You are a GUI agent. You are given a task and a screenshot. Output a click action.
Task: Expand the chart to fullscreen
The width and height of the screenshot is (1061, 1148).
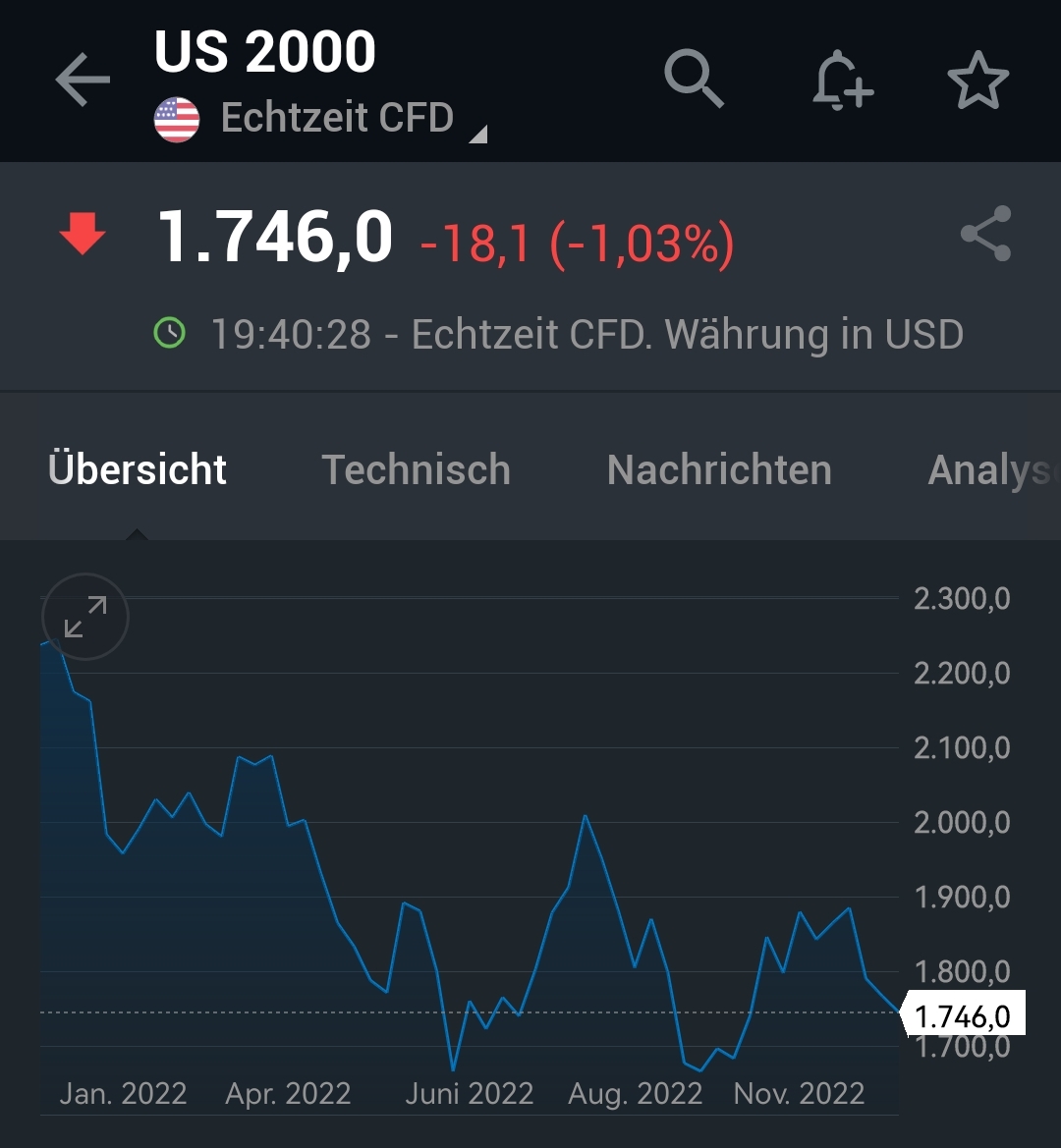pyautogui.click(x=84, y=617)
